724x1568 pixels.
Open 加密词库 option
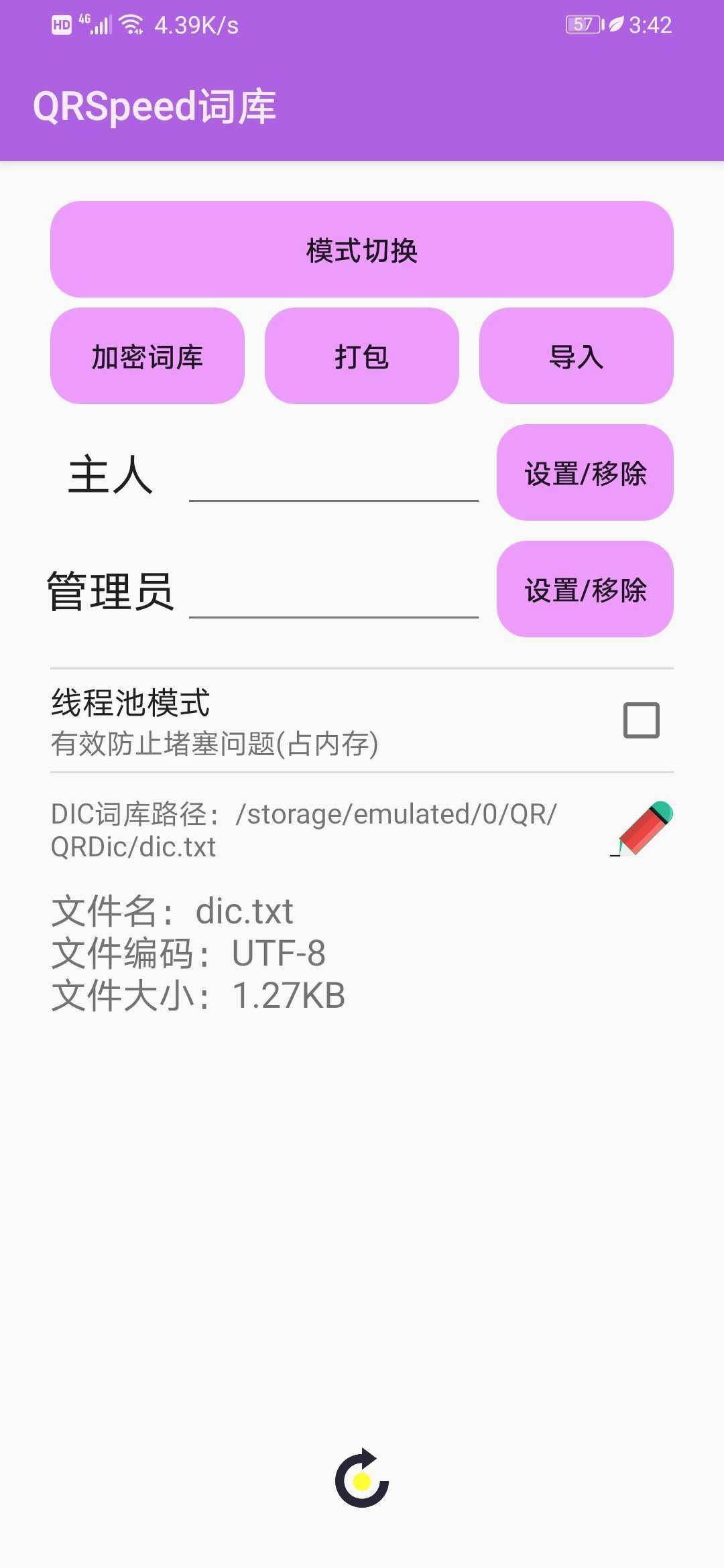[147, 356]
